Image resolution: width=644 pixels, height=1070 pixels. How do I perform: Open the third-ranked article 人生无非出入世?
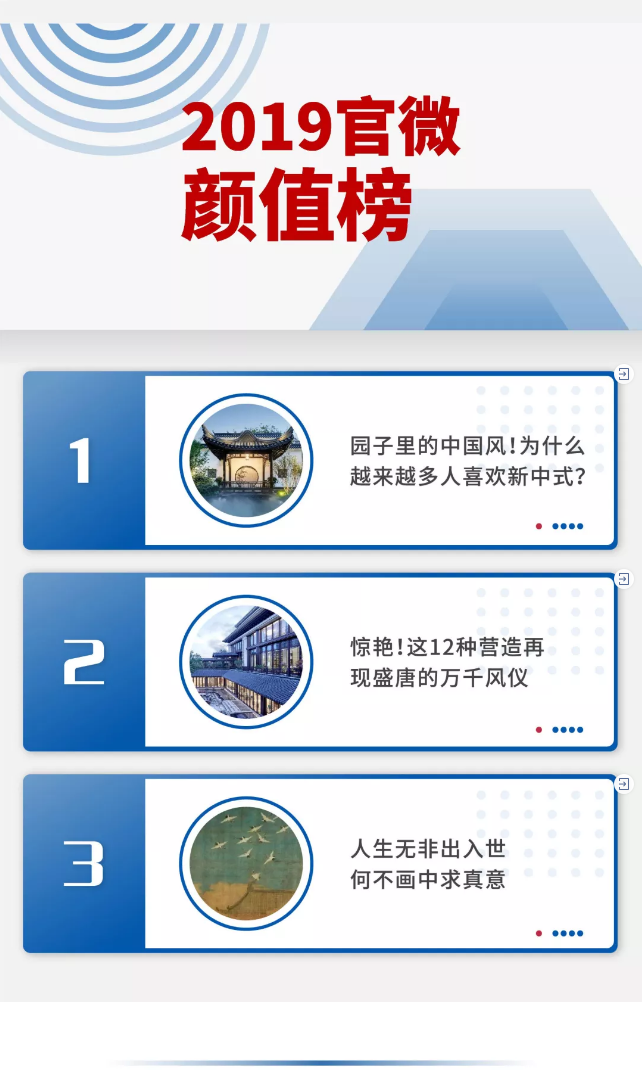pyautogui.click(x=428, y=864)
